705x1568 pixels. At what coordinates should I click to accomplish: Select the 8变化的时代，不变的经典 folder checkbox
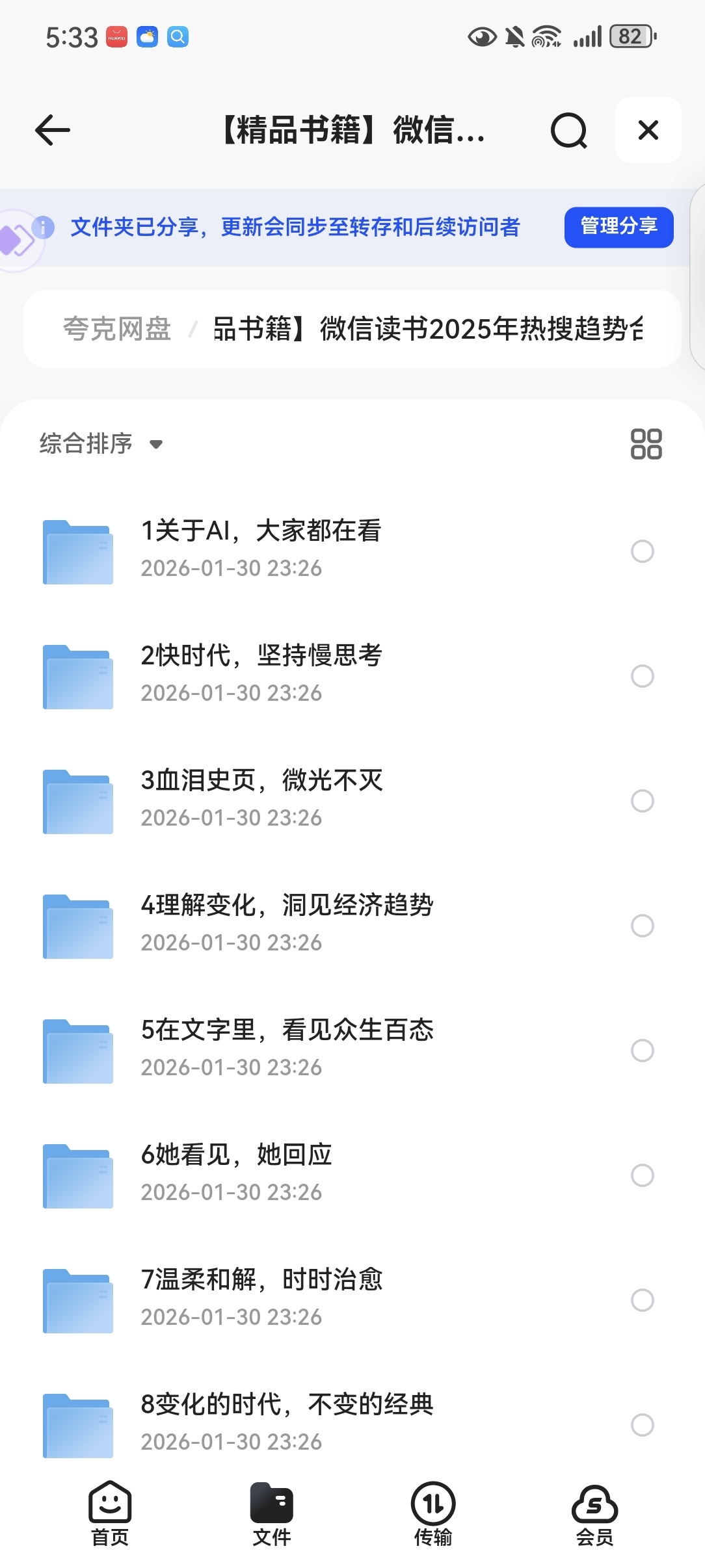point(642,1425)
